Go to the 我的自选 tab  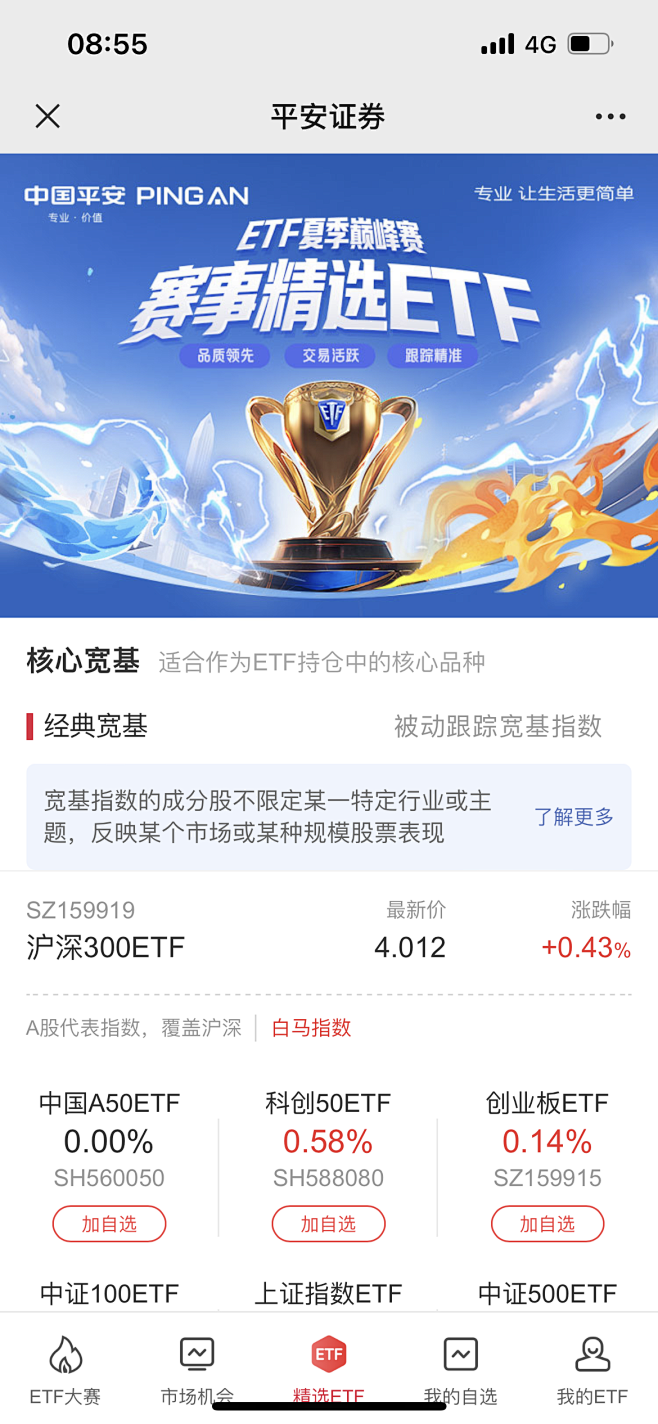pos(460,1368)
